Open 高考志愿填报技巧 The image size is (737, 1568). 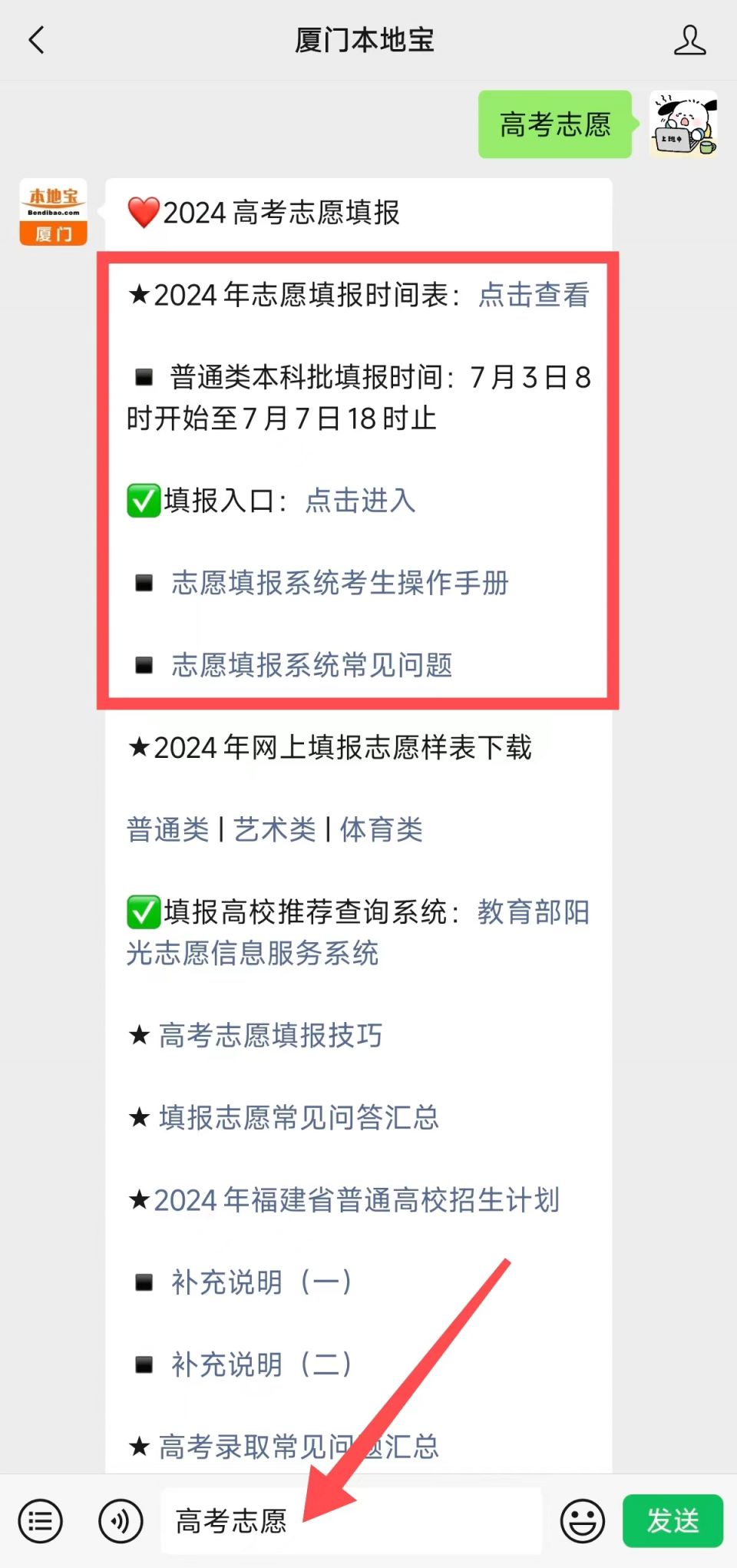[x=270, y=1036]
